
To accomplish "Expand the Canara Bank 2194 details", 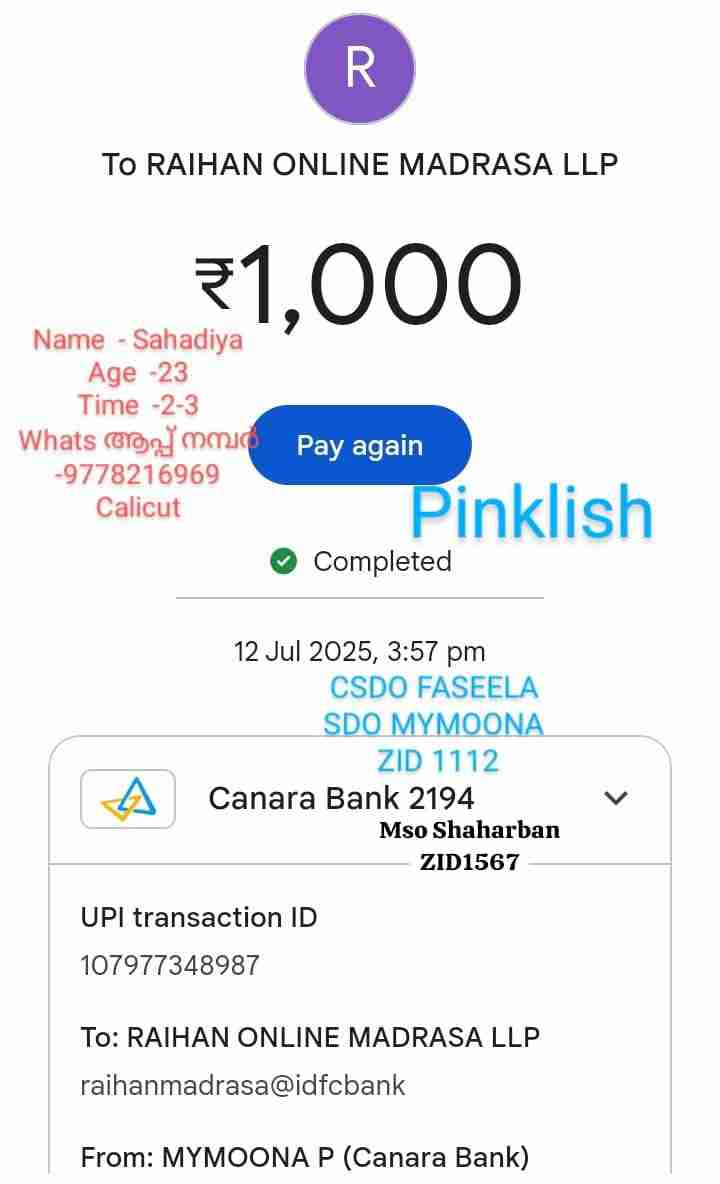I will (617, 798).
